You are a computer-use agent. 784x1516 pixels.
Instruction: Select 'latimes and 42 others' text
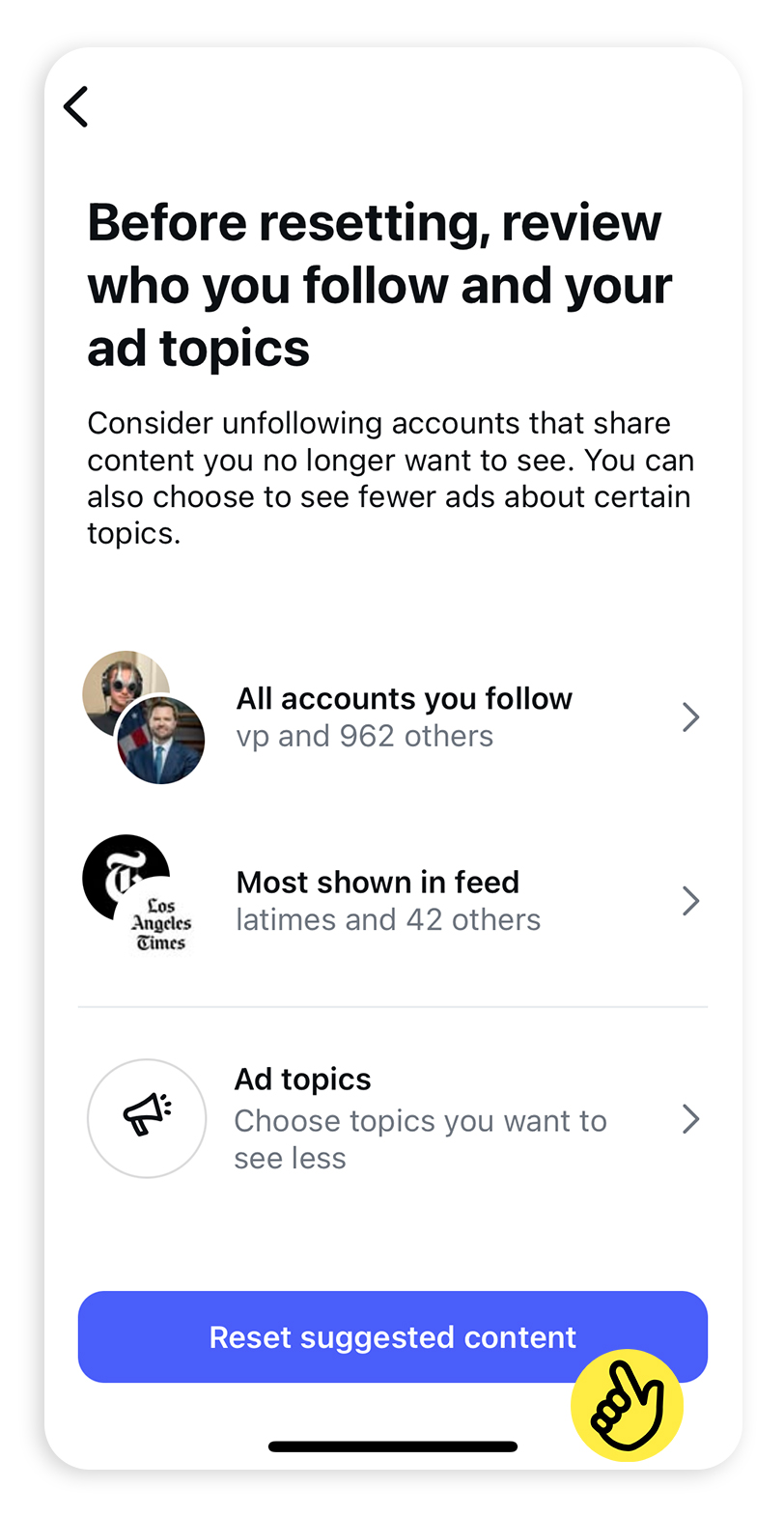point(387,919)
